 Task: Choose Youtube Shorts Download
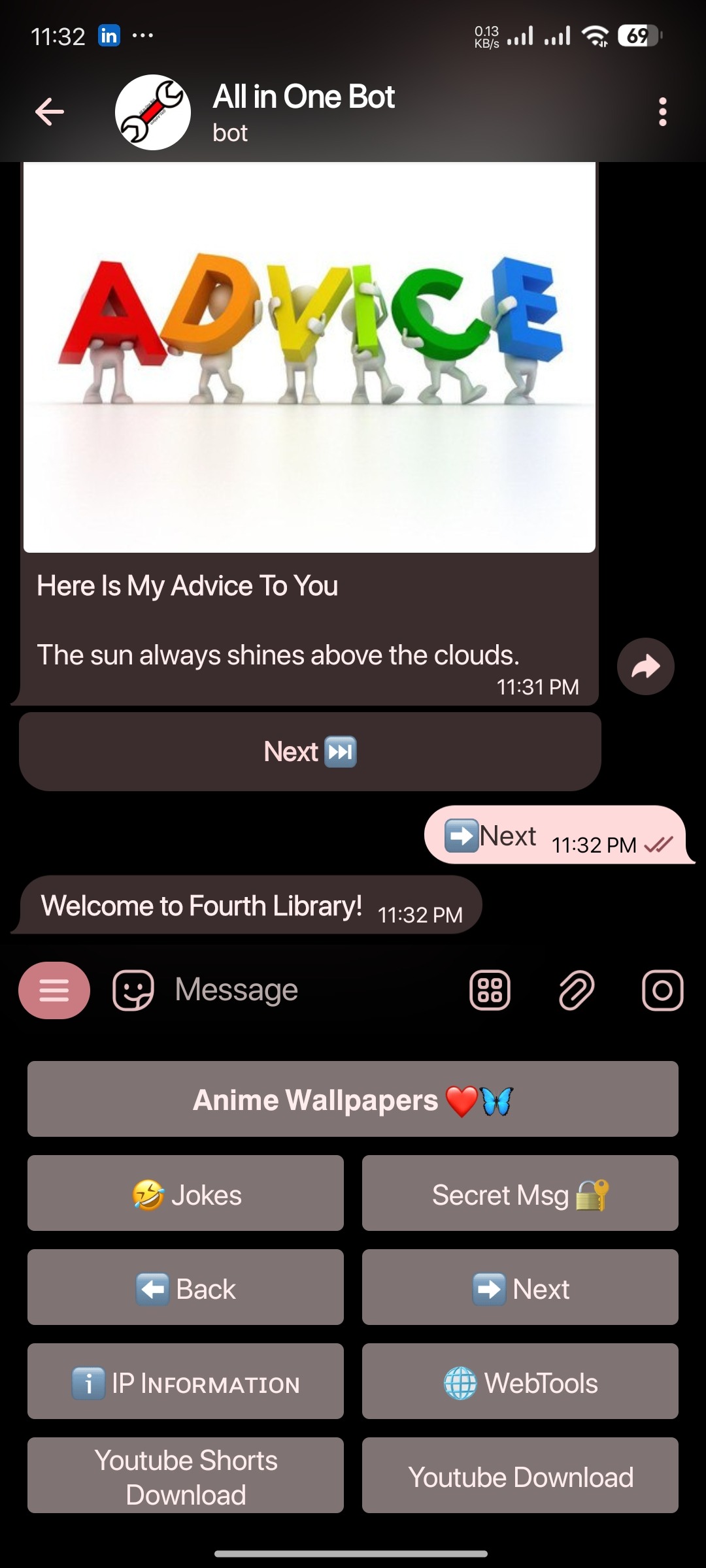186,1476
